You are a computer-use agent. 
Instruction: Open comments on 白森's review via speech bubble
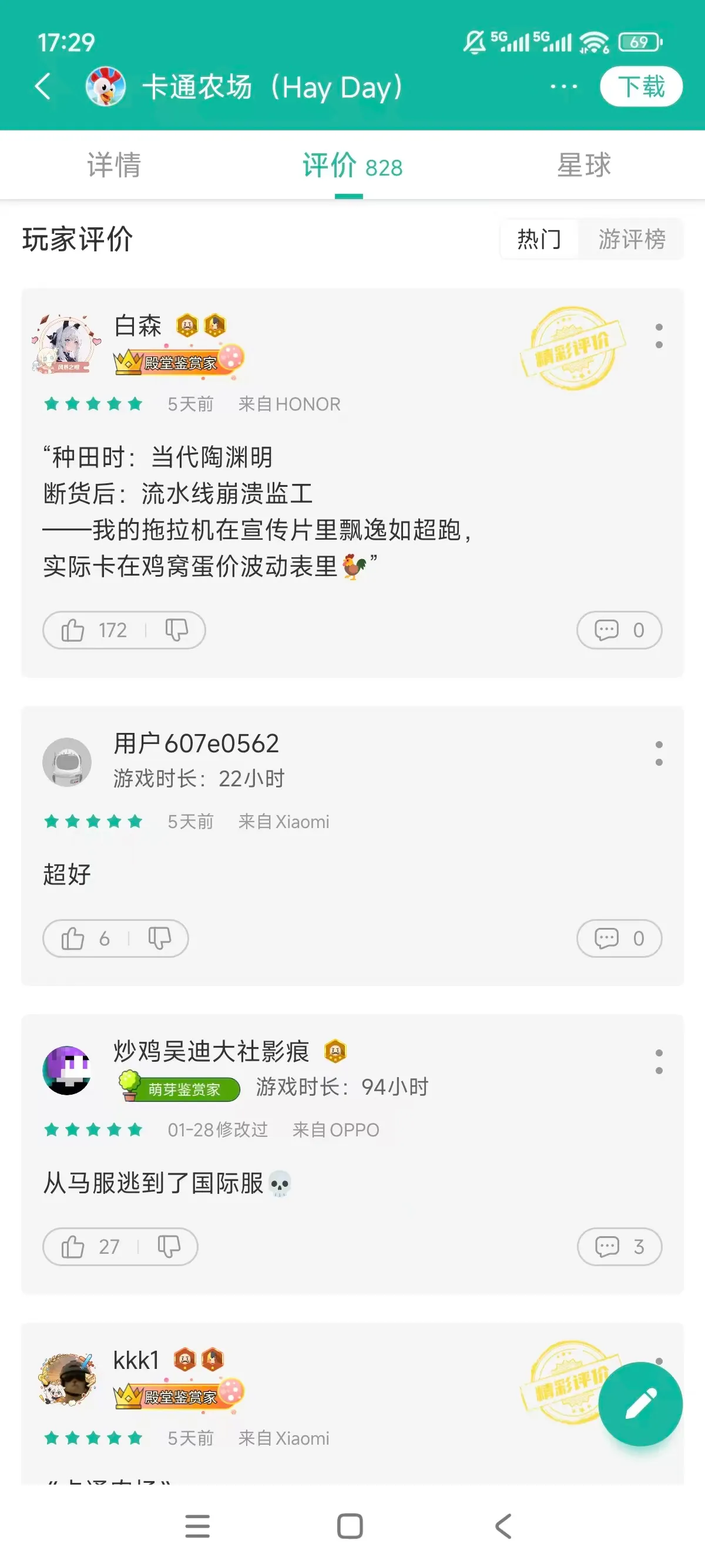[x=619, y=630]
